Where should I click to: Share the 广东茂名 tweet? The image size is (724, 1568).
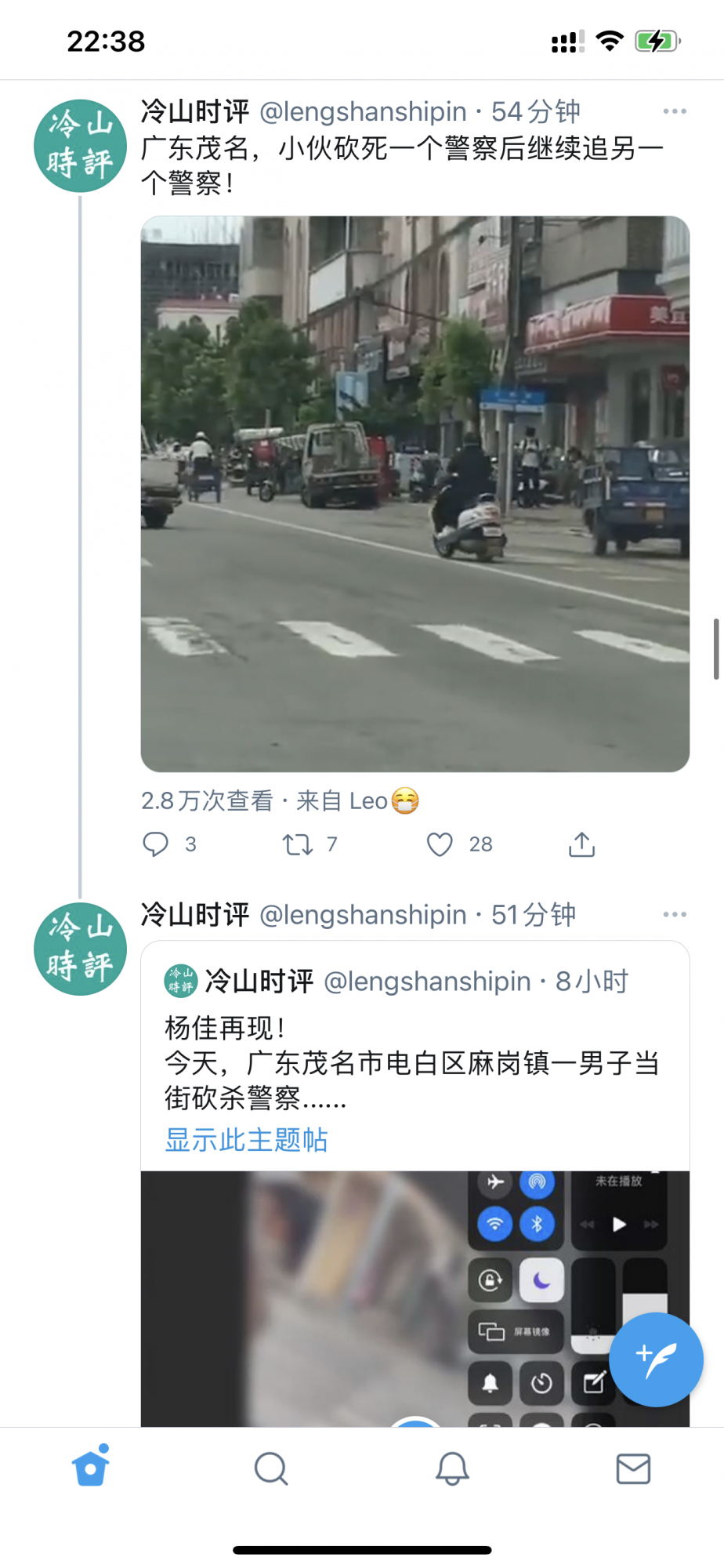(581, 844)
